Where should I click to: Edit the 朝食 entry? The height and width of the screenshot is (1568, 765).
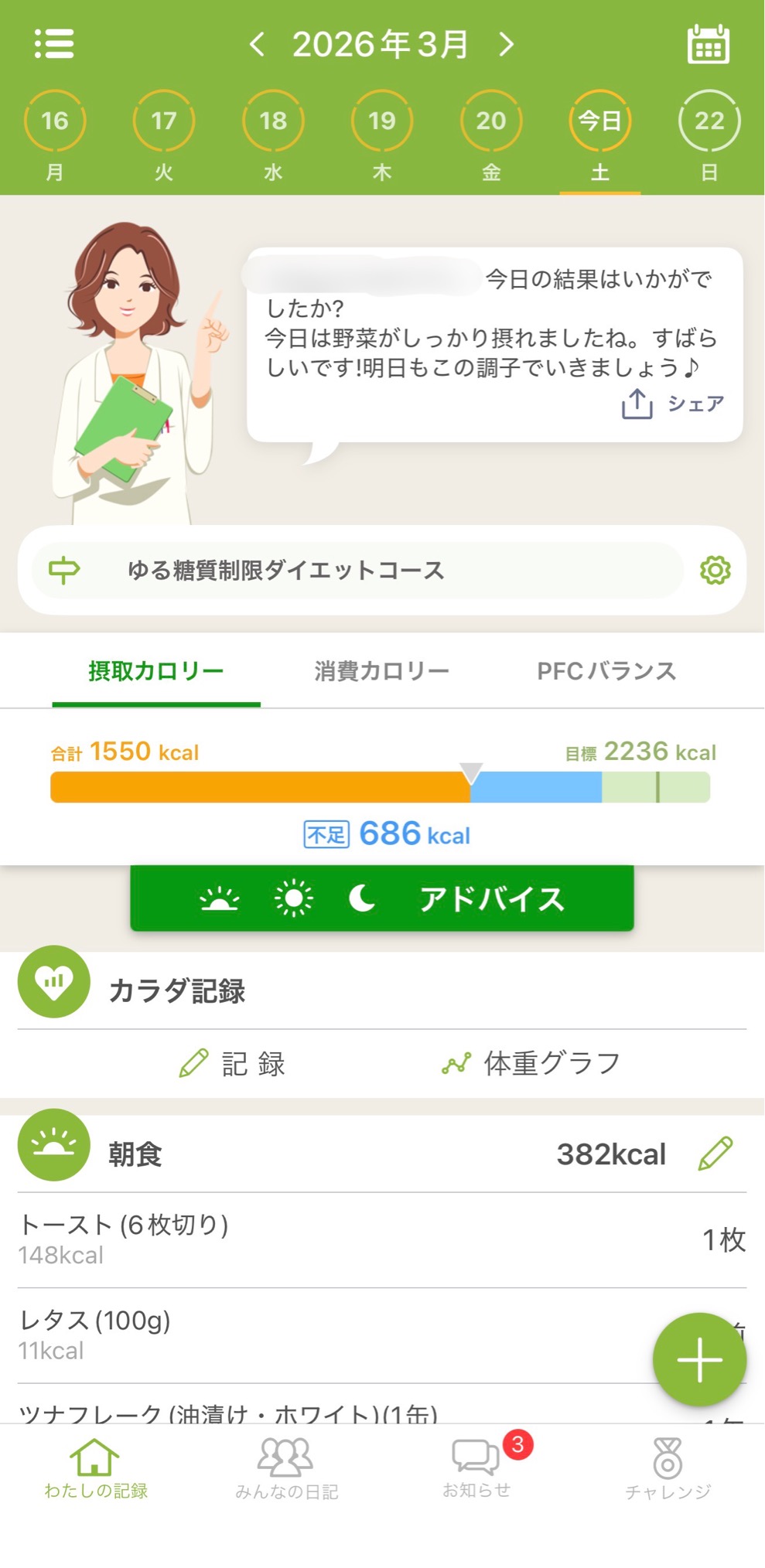click(715, 1154)
